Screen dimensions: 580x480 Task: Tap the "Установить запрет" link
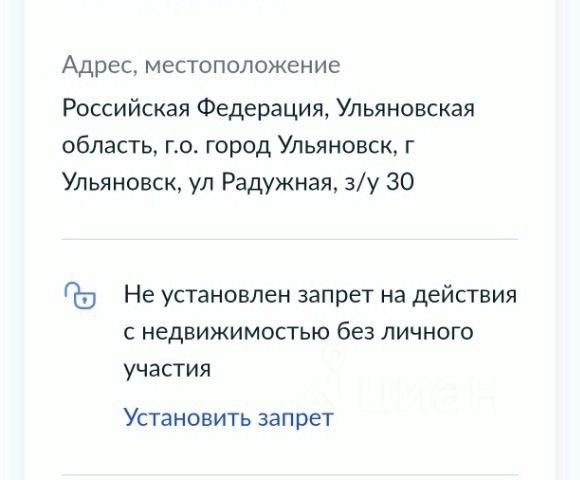tap(229, 418)
